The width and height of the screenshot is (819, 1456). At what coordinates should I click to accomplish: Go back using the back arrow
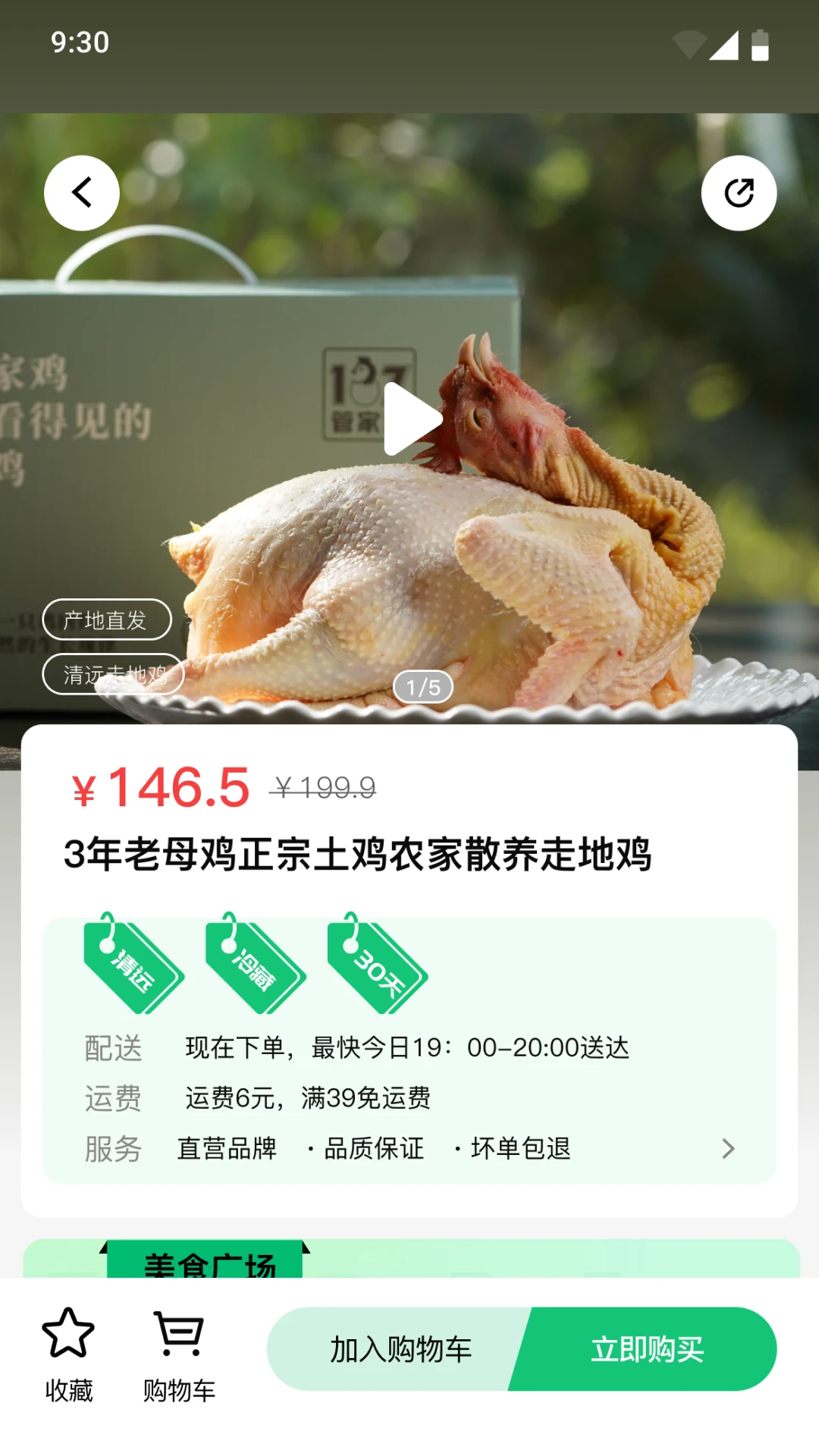(x=82, y=193)
